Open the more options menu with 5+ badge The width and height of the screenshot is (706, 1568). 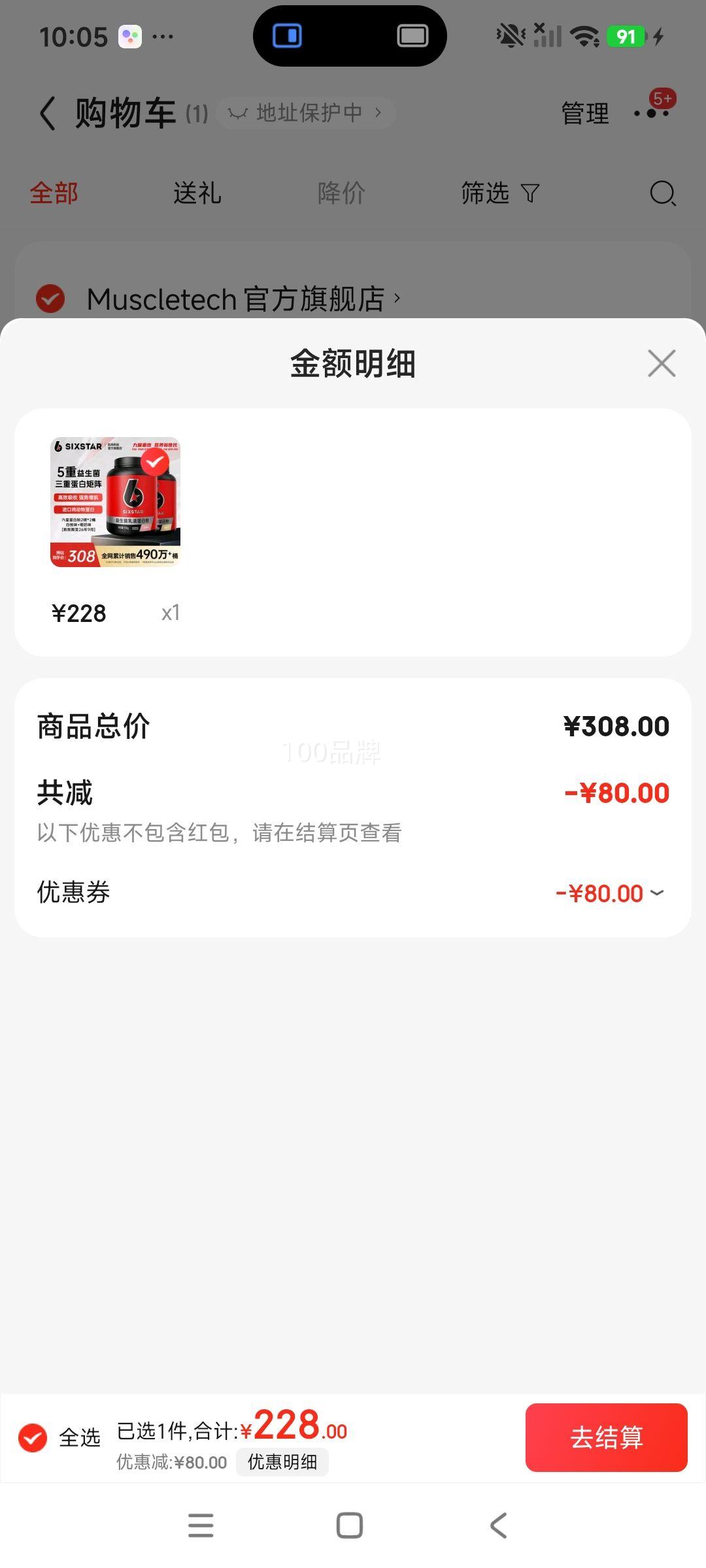pos(652,111)
